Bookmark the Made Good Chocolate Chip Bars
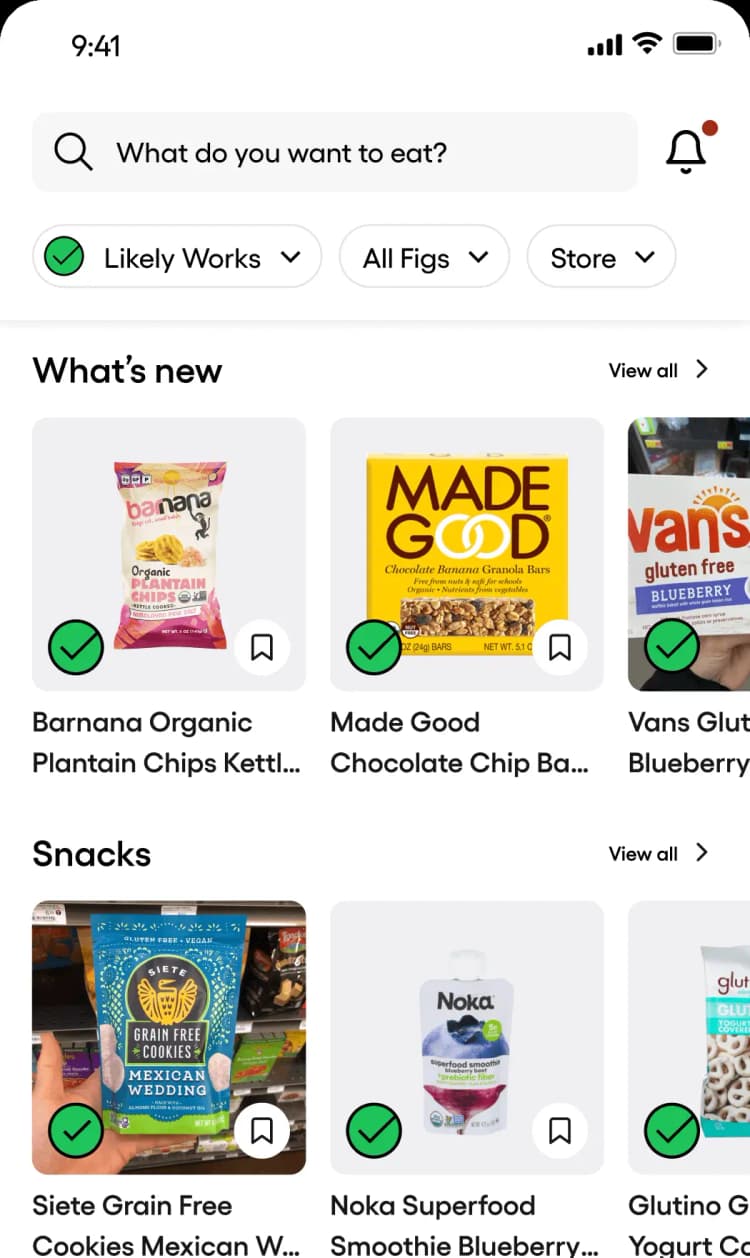Image resolution: width=750 pixels, height=1258 pixels. pos(560,647)
